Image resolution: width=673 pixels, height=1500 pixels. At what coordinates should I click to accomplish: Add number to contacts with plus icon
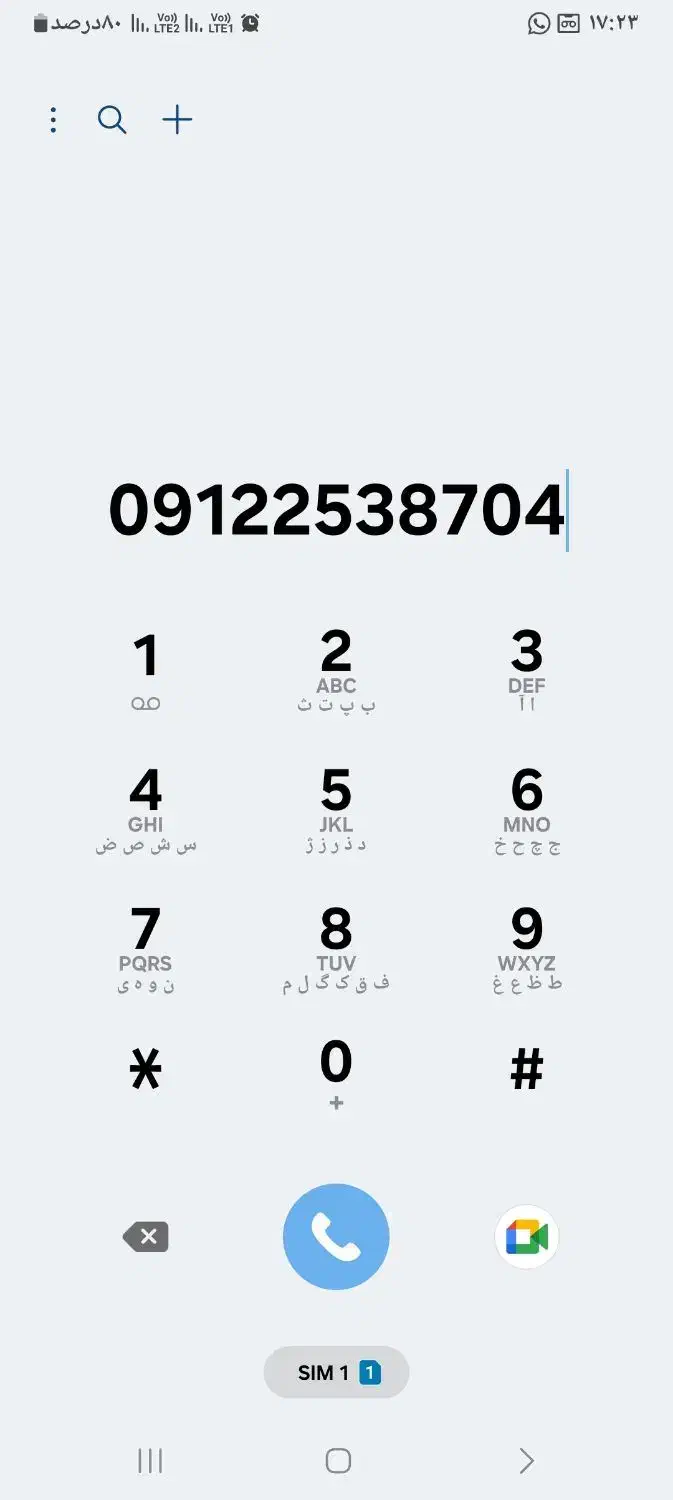pyautogui.click(x=177, y=120)
